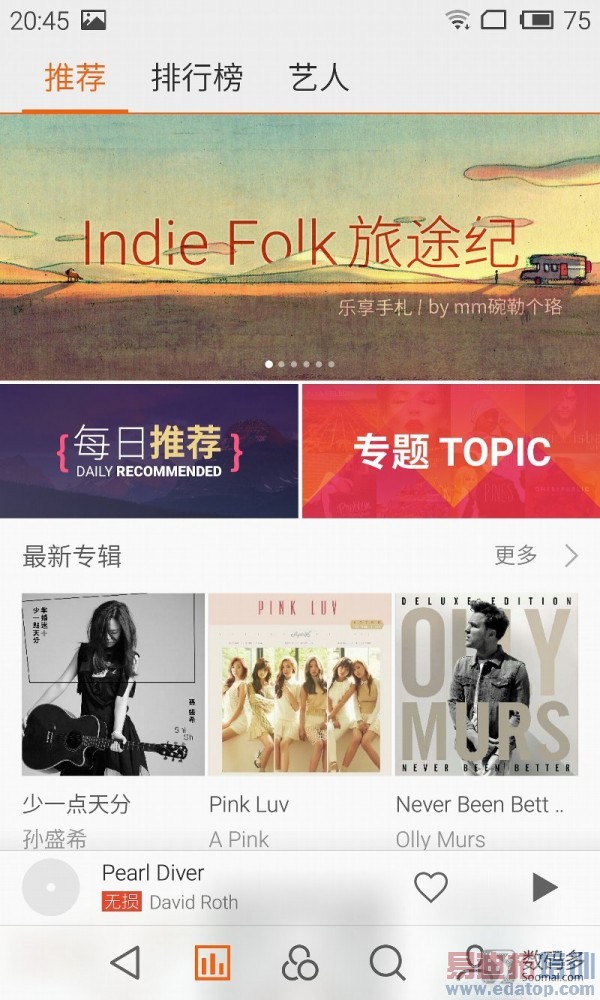Viewport: 600px width, 1000px height.
Task: Select the music chart icon in the bottom bar
Action: tap(212, 963)
